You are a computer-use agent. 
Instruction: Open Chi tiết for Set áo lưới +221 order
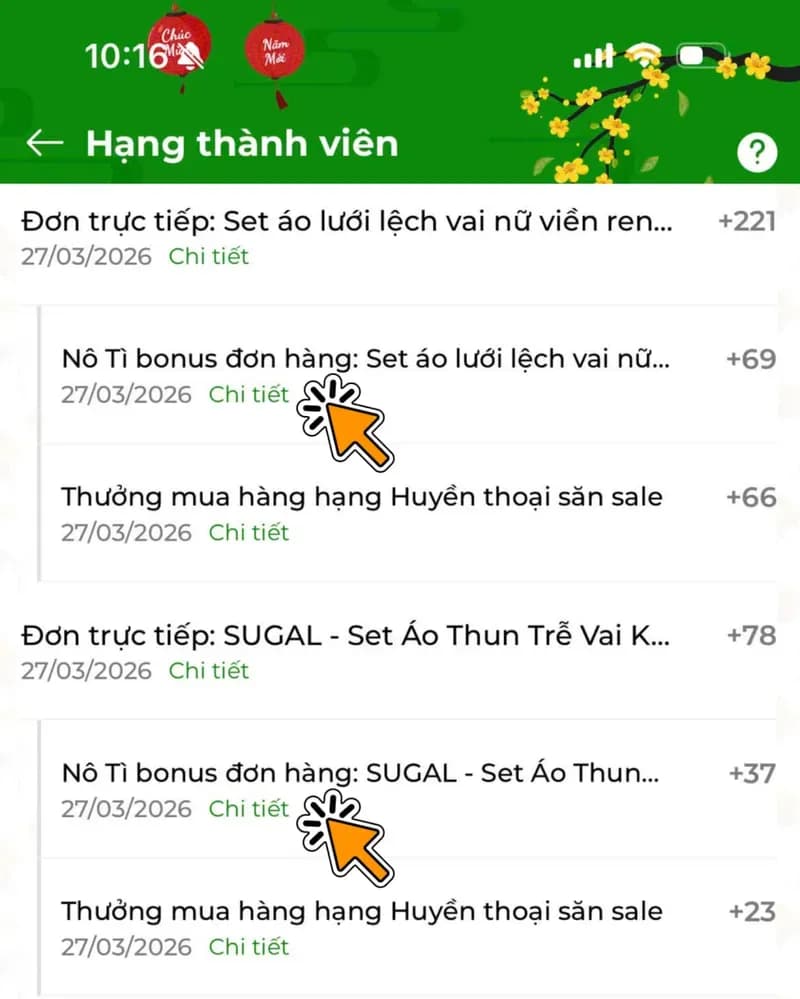click(208, 256)
